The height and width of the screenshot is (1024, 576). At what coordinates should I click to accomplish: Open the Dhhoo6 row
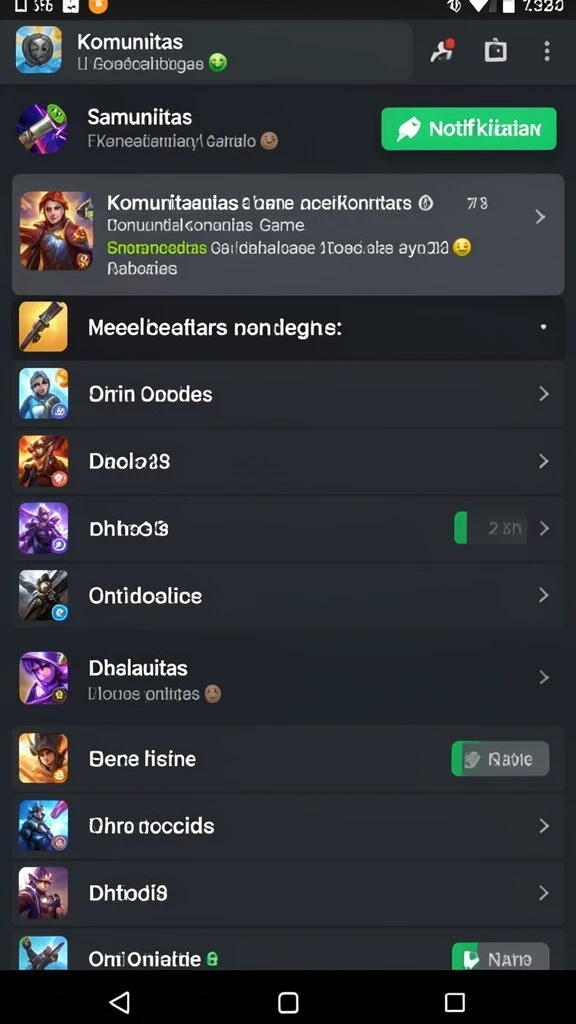click(288, 528)
